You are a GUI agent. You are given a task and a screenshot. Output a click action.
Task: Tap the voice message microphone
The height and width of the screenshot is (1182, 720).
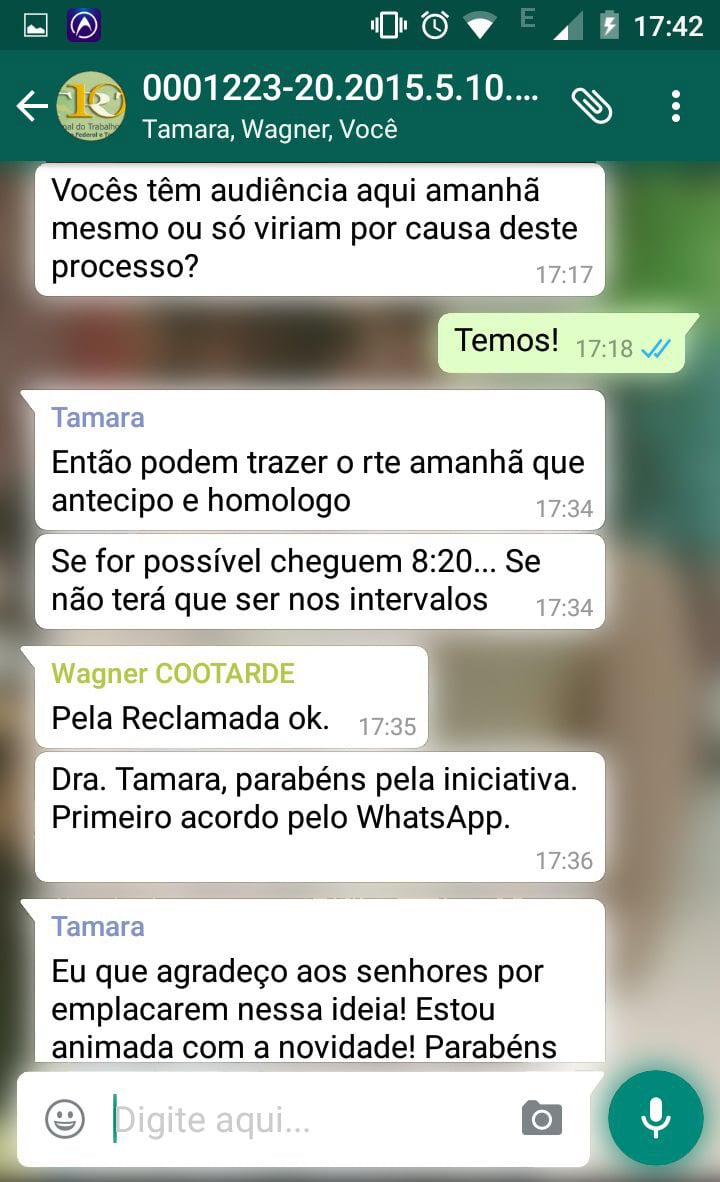click(x=656, y=1118)
